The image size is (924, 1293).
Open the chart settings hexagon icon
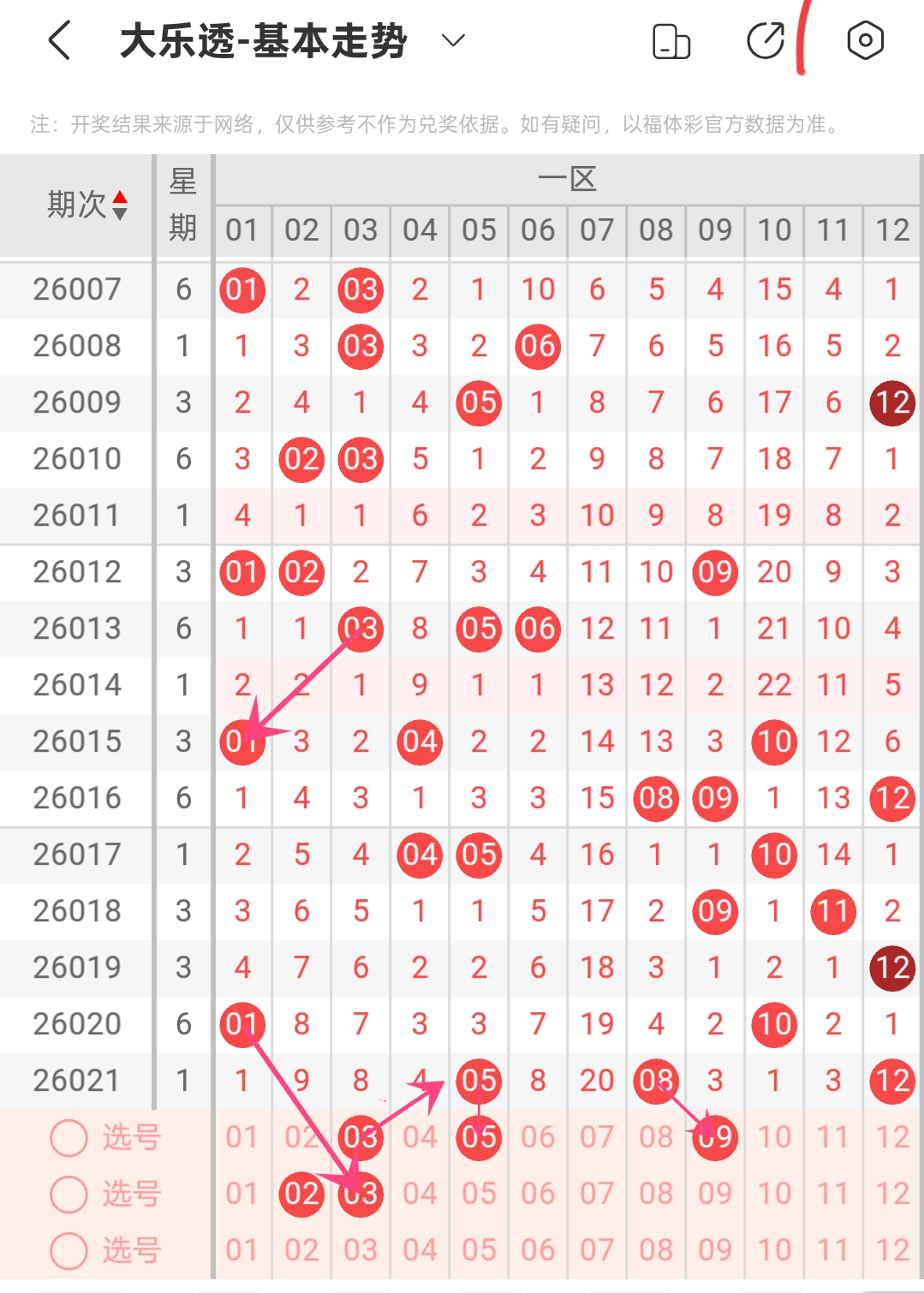(x=865, y=40)
